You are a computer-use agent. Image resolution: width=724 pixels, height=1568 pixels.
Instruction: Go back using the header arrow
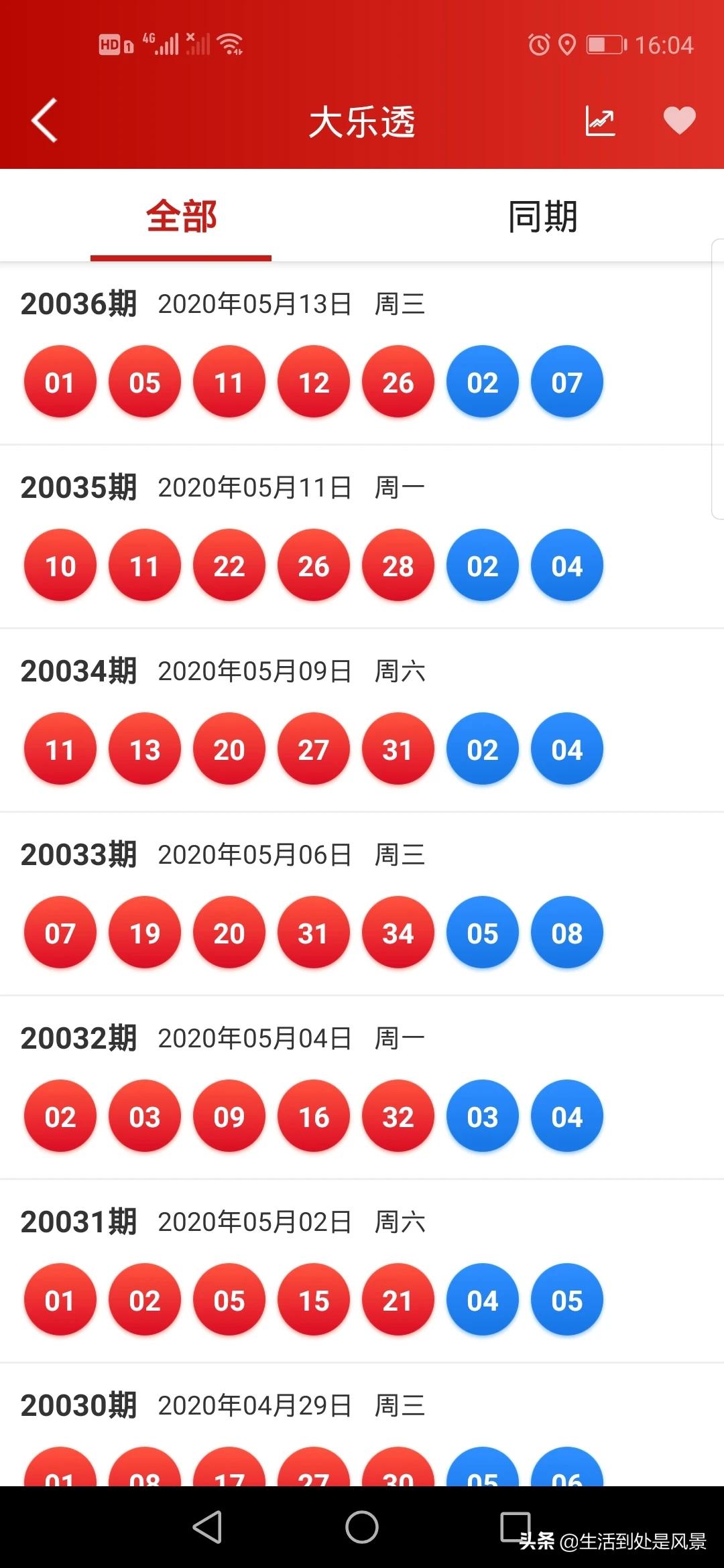tap(45, 121)
